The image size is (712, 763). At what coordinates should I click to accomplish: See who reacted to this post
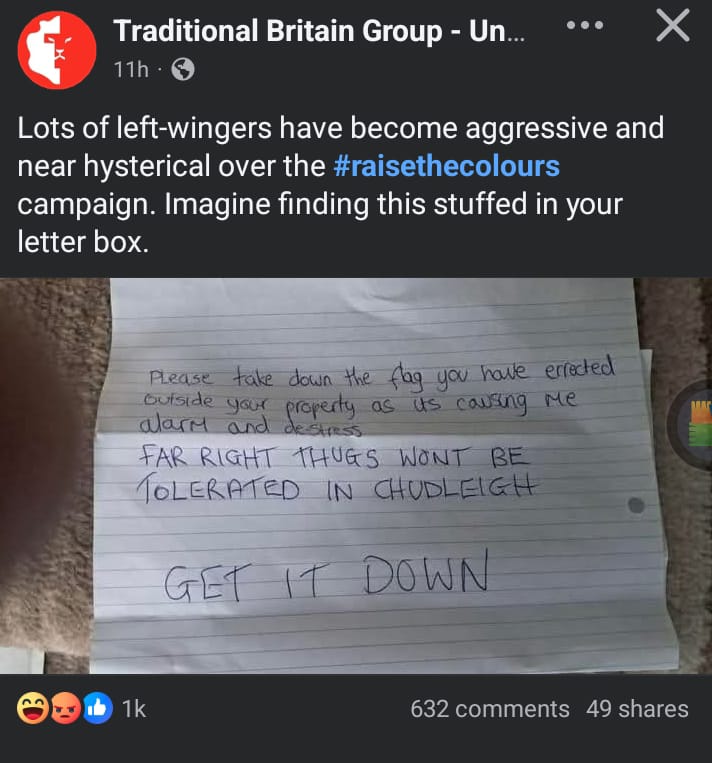pos(80,709)
